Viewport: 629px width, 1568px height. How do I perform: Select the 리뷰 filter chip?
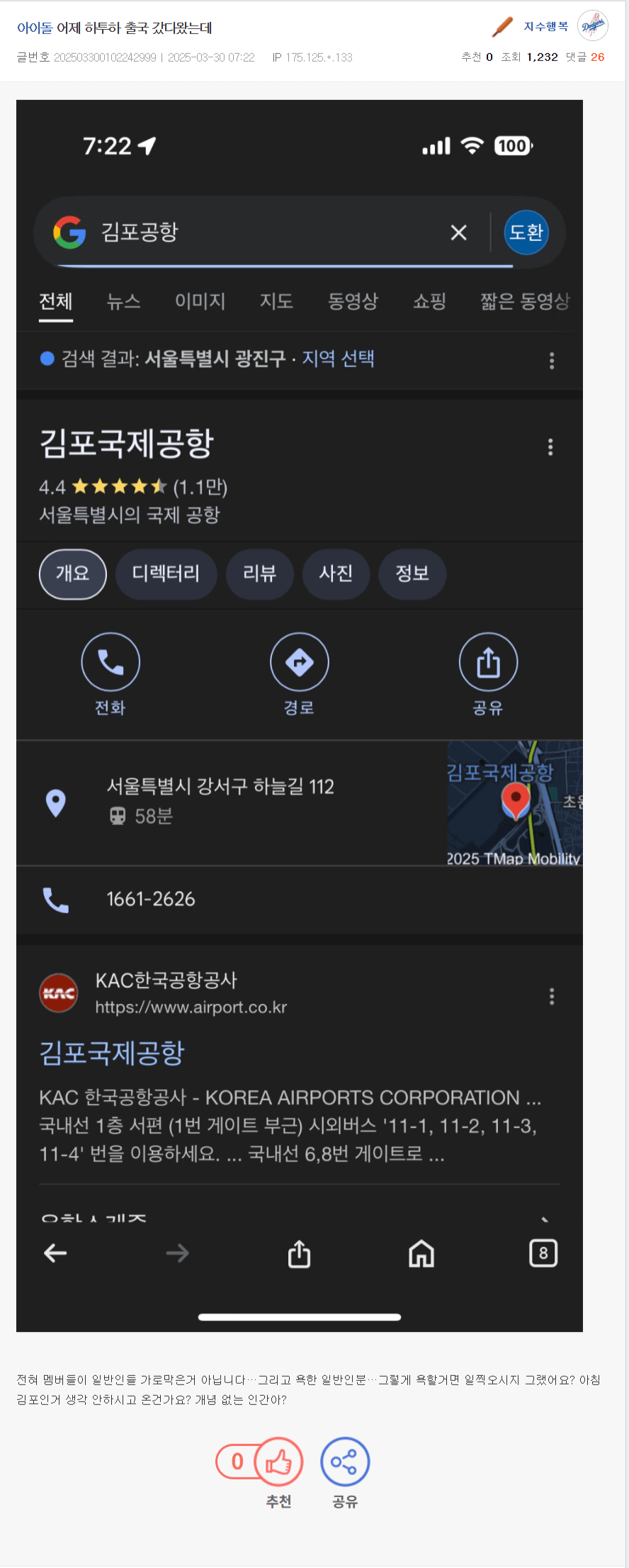click(x=259, y=575)
